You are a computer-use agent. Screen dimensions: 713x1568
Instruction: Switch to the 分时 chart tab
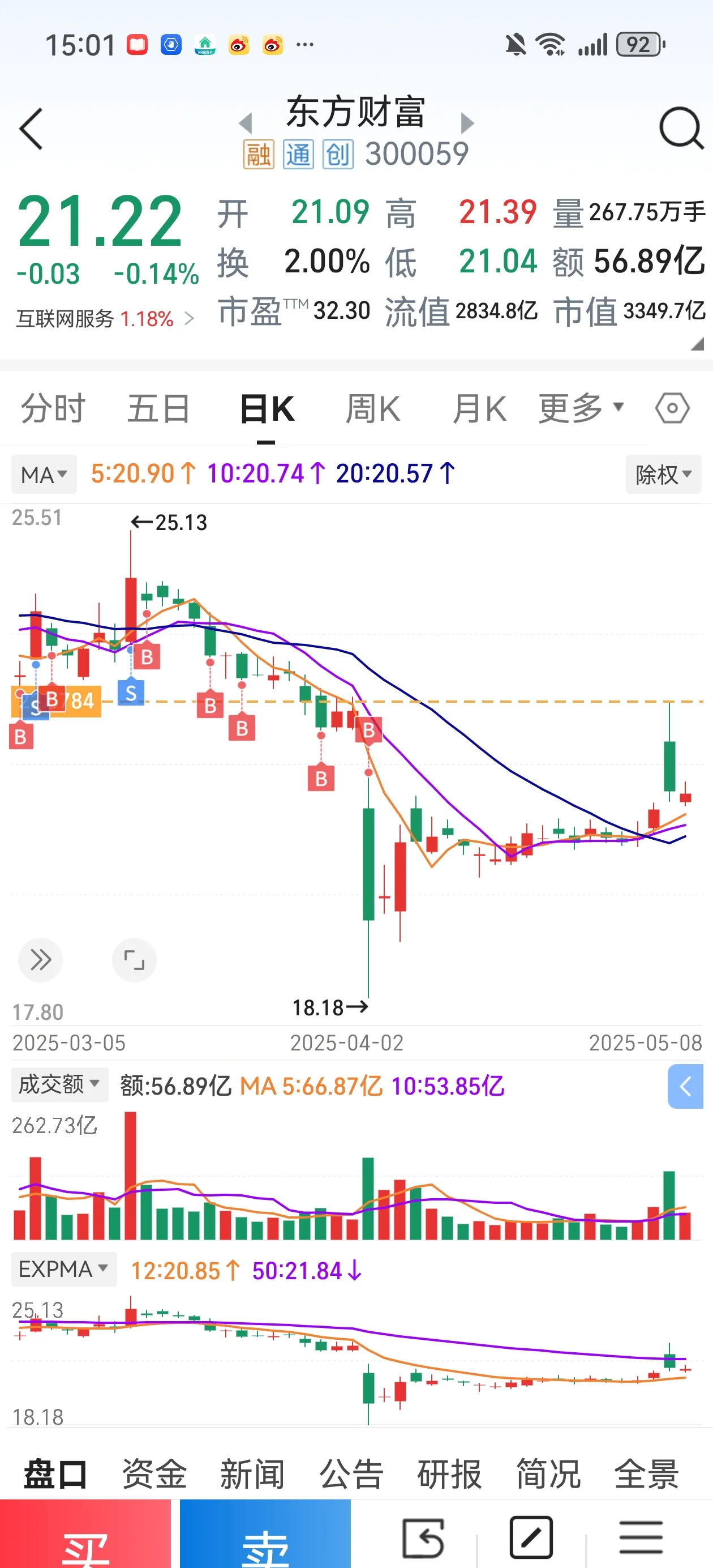(x=53, y=408)
